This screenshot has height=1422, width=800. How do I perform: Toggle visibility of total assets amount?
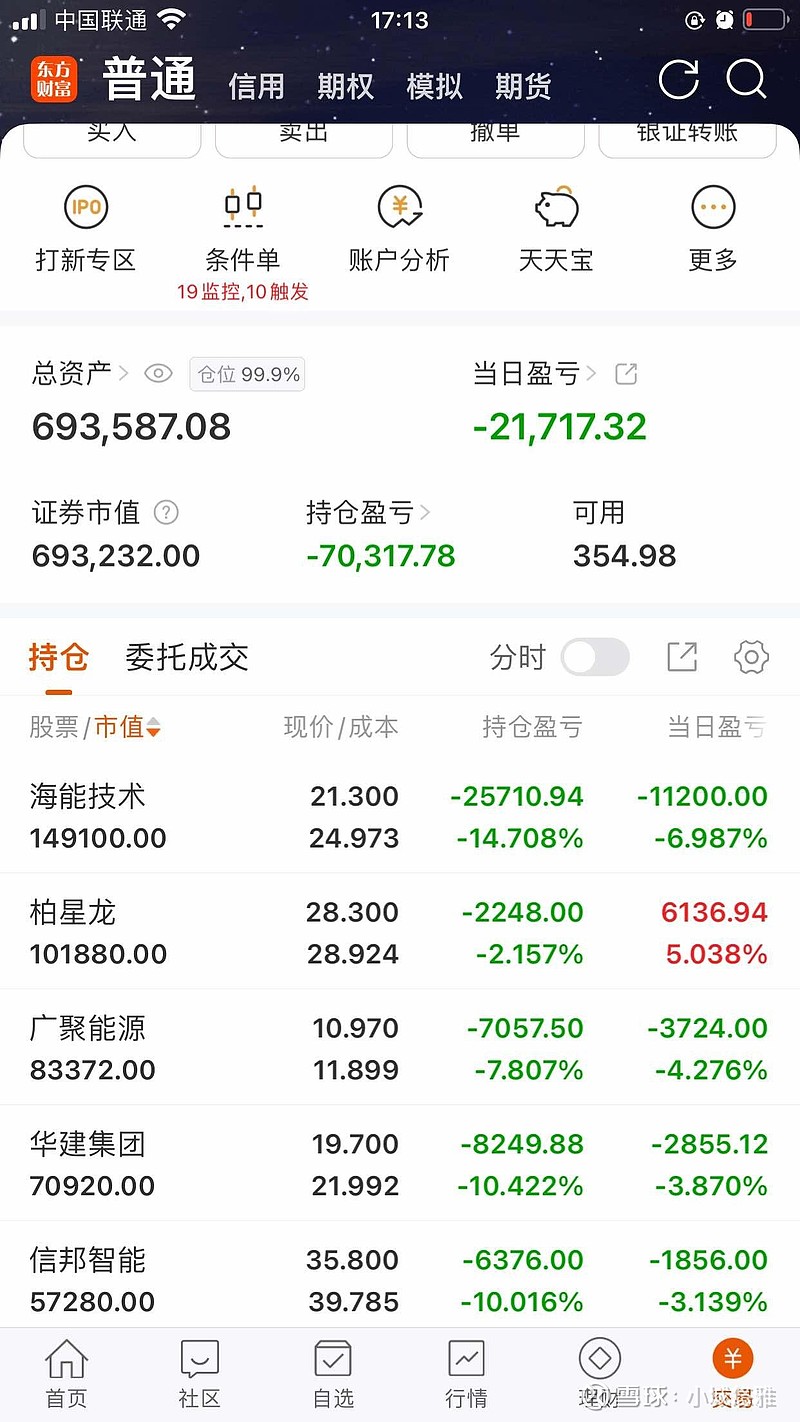158,373
